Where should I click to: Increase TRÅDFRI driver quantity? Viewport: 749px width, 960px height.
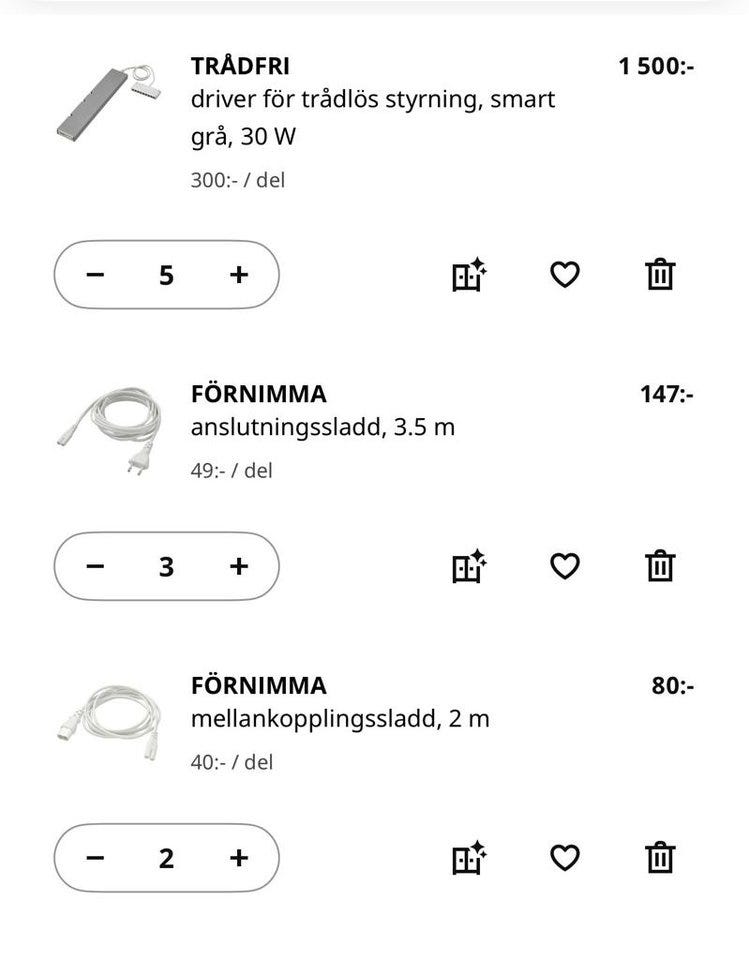(238, 275)
